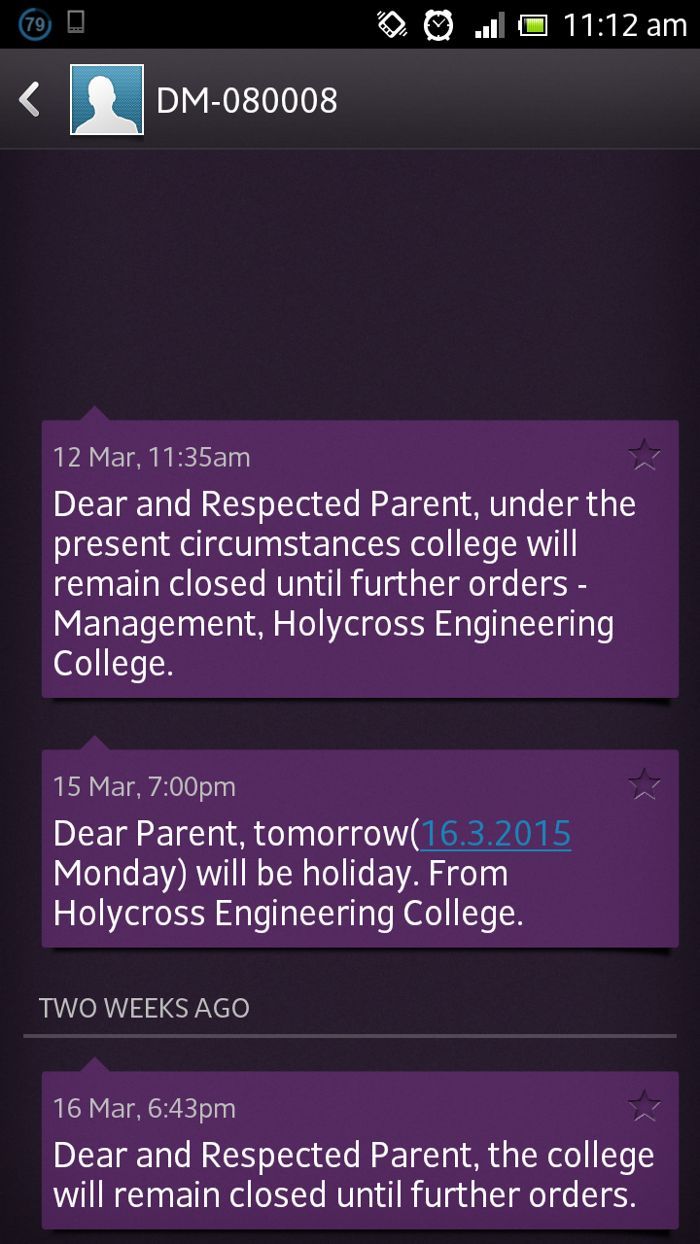Image resolution: width=700 pixels, height=1244 pixels.
Task: Open the DM-080008 contact avatar
Action: pyautogui.click(x=107, y=100)
